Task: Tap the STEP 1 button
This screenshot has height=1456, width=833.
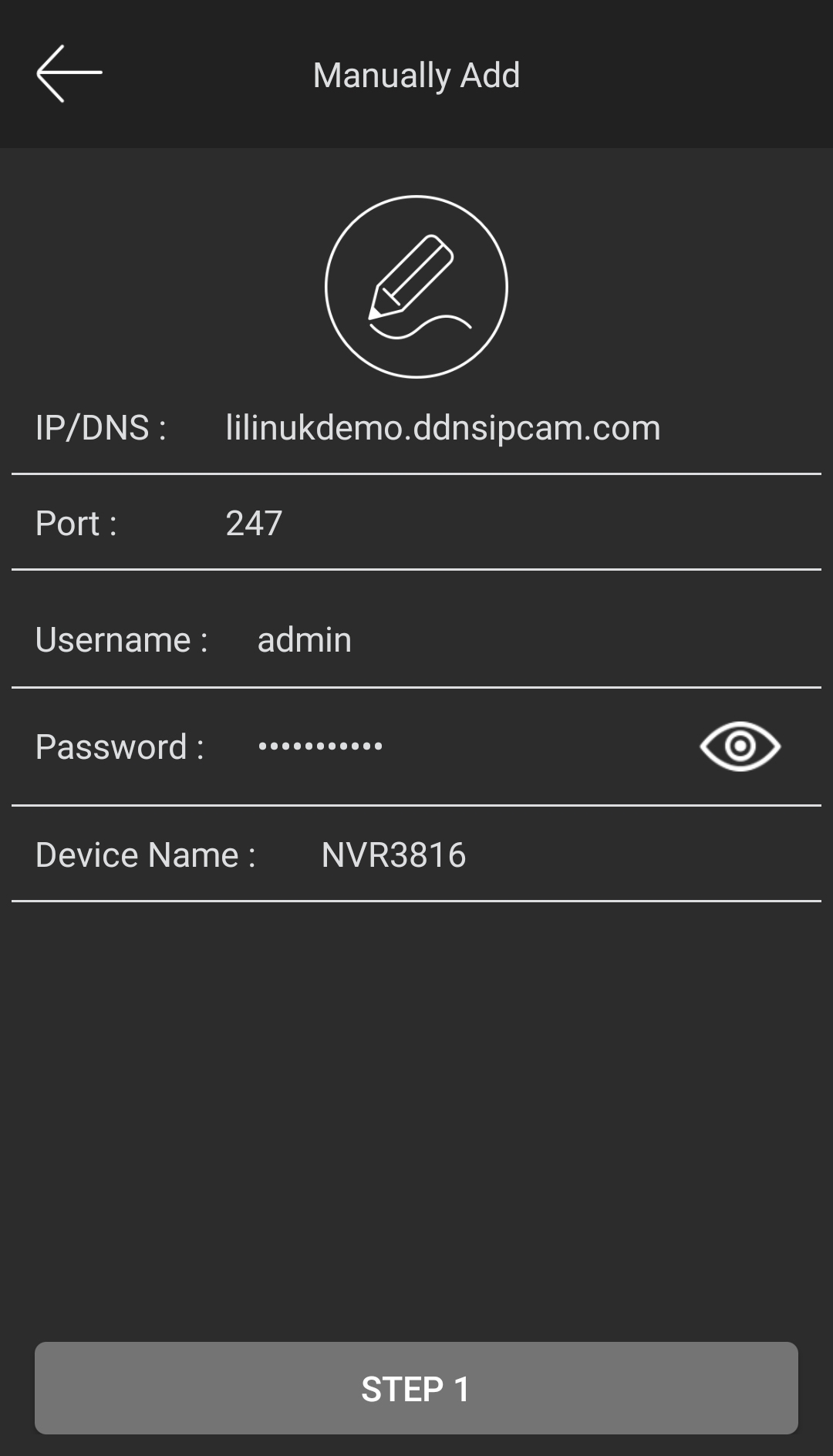Action: point(416,1388)
